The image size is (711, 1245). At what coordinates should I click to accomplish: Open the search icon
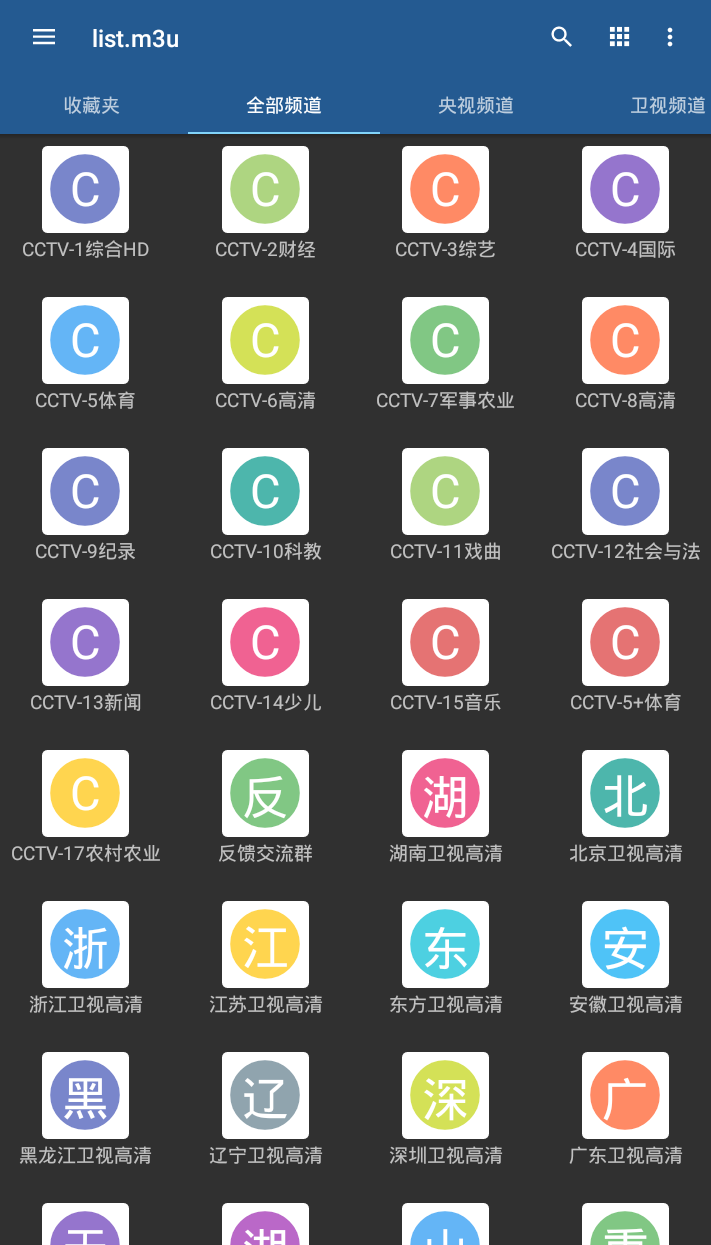(x=562, y=38)
